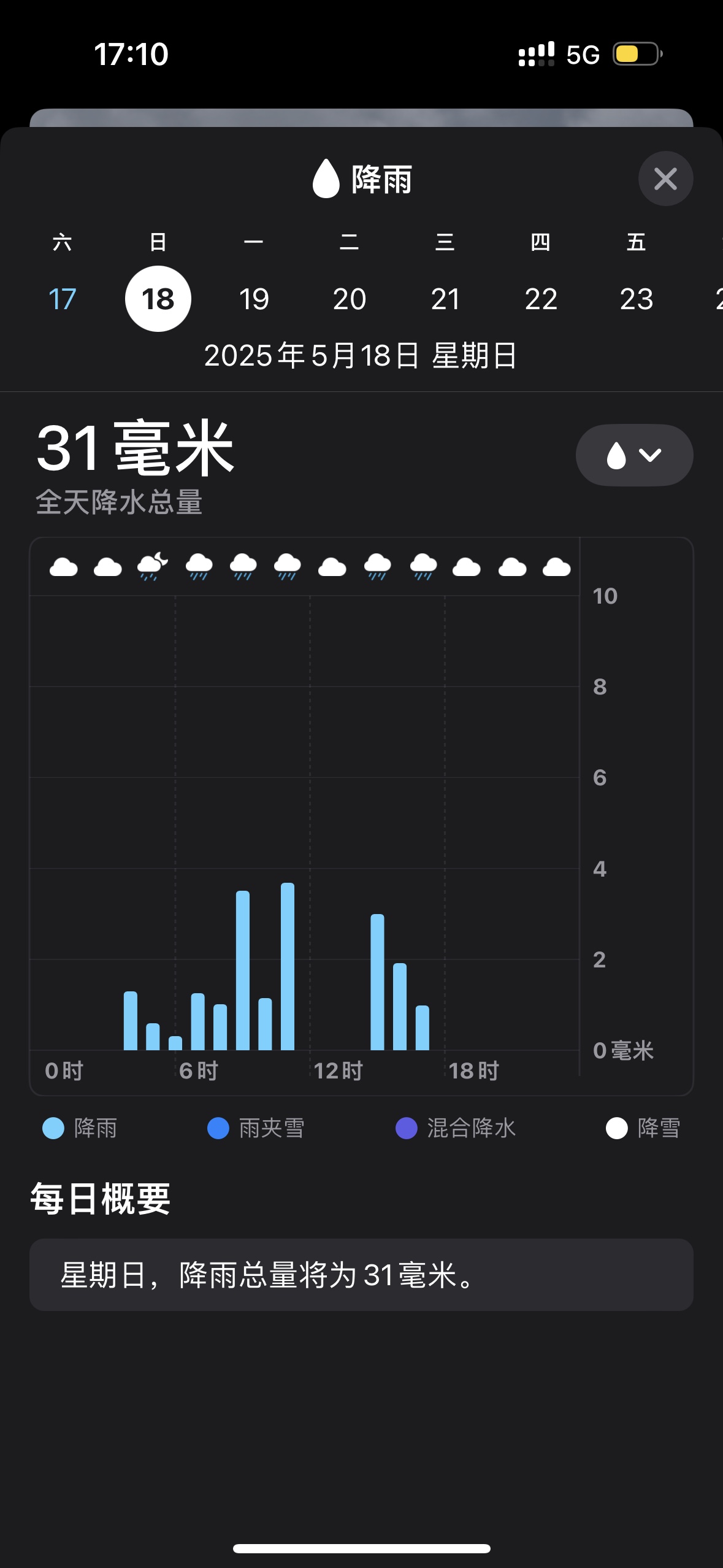Close the rainfall detail sheet
The height and width of the screenshot is (1568, 723).
[665, 179]
